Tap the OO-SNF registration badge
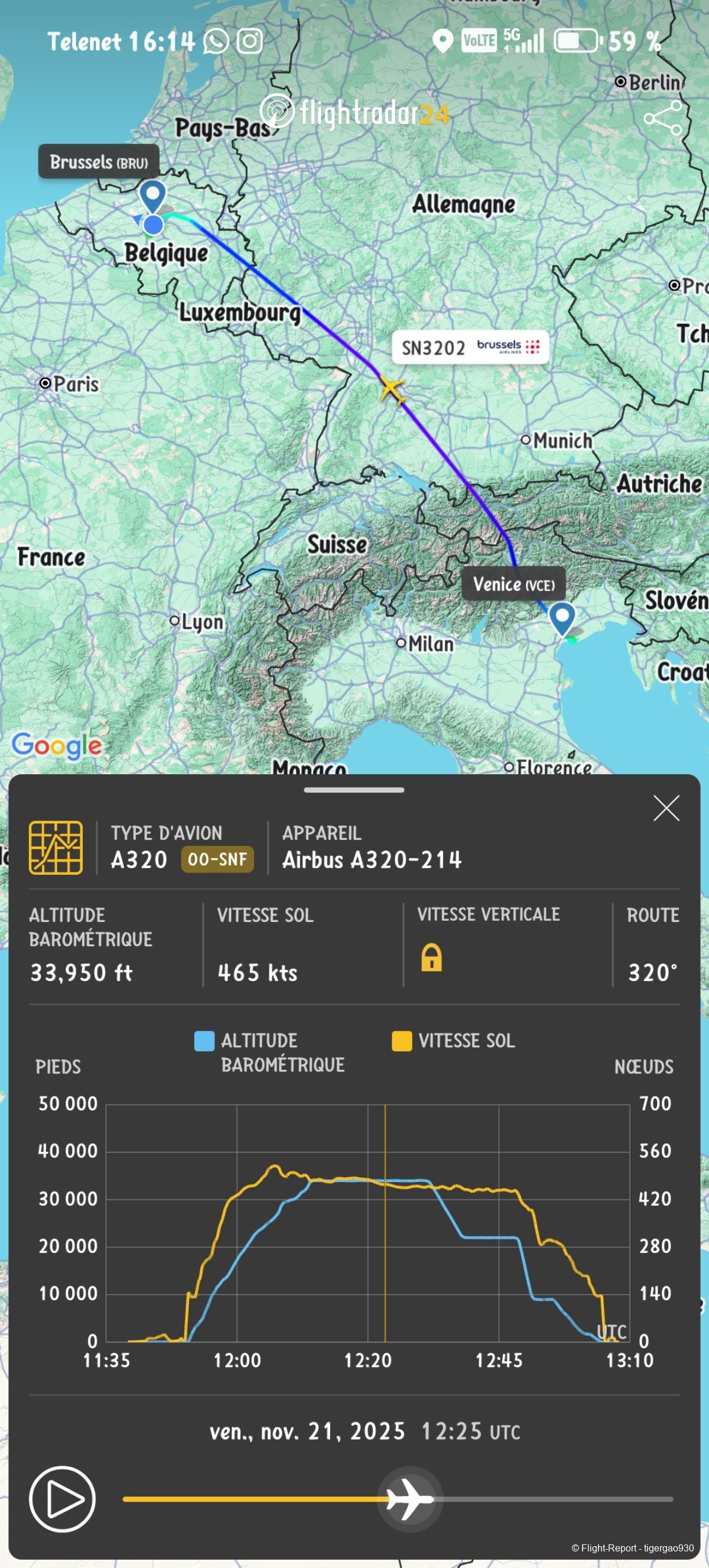The height and width of the screenshot is (1568, 709). pos(217,859)
